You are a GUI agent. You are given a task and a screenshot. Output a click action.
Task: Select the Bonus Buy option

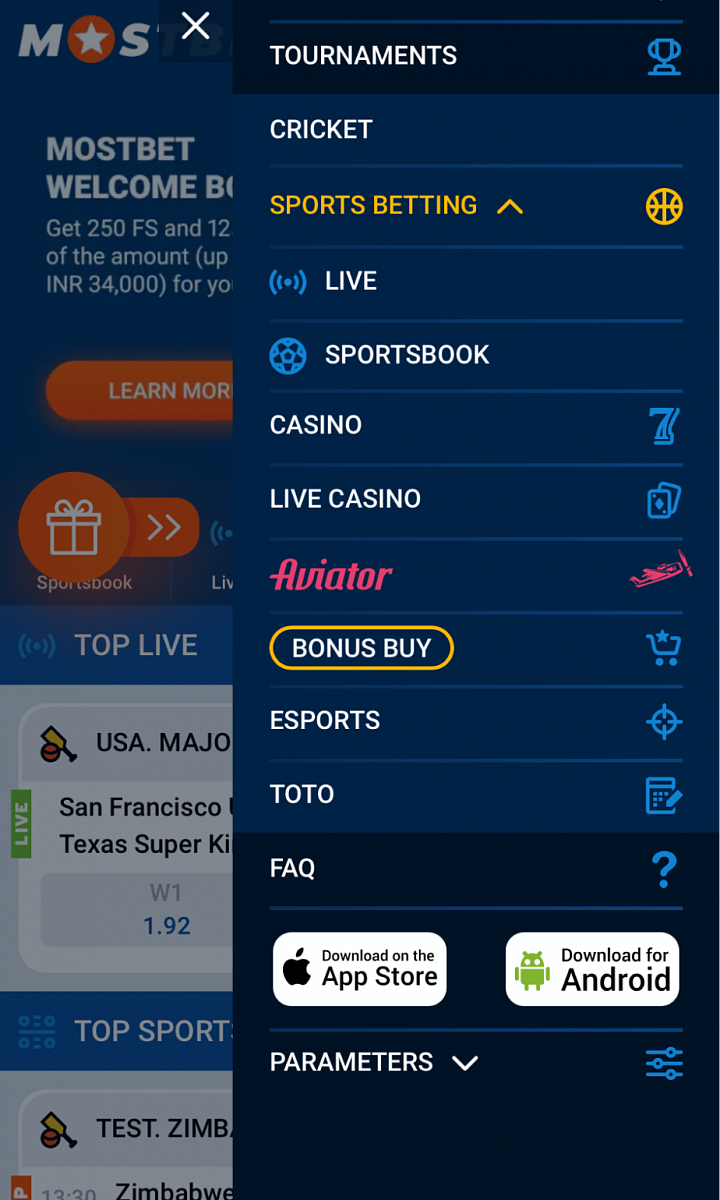click(361, 648)
